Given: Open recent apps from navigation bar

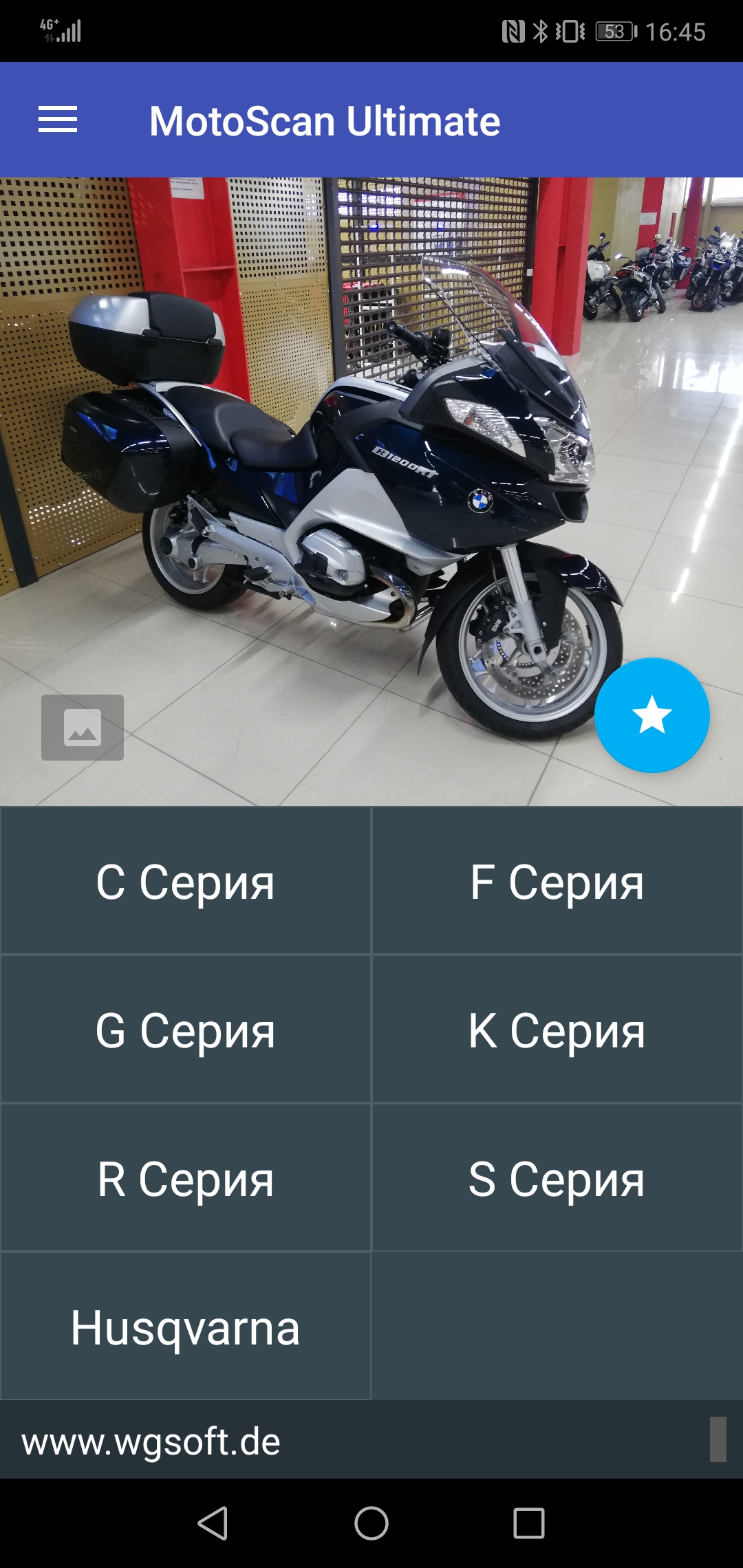Looking at the screenshot, I should (x=529, y=1523).
